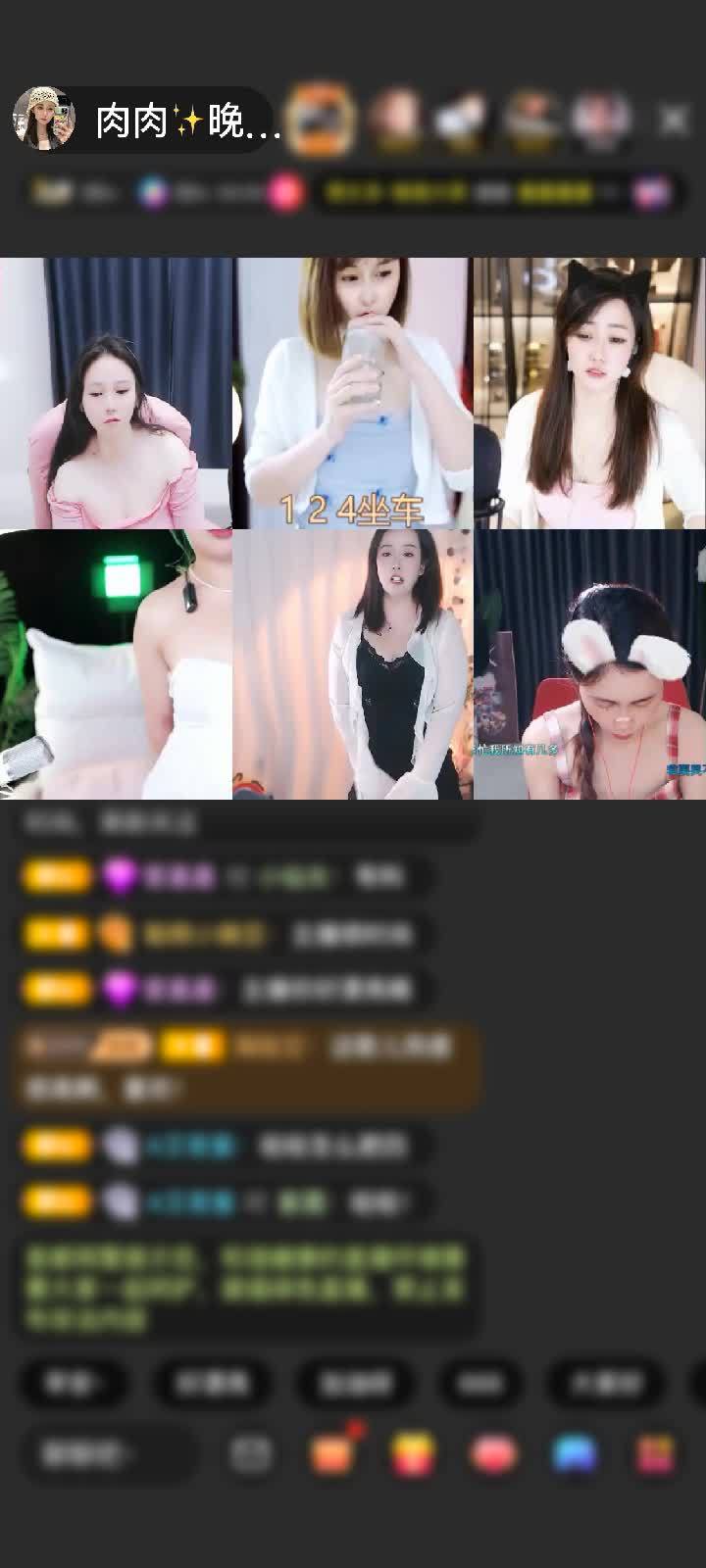706x1568 pixels.
Task: Close the live stream room
Action: pos(674,120)
